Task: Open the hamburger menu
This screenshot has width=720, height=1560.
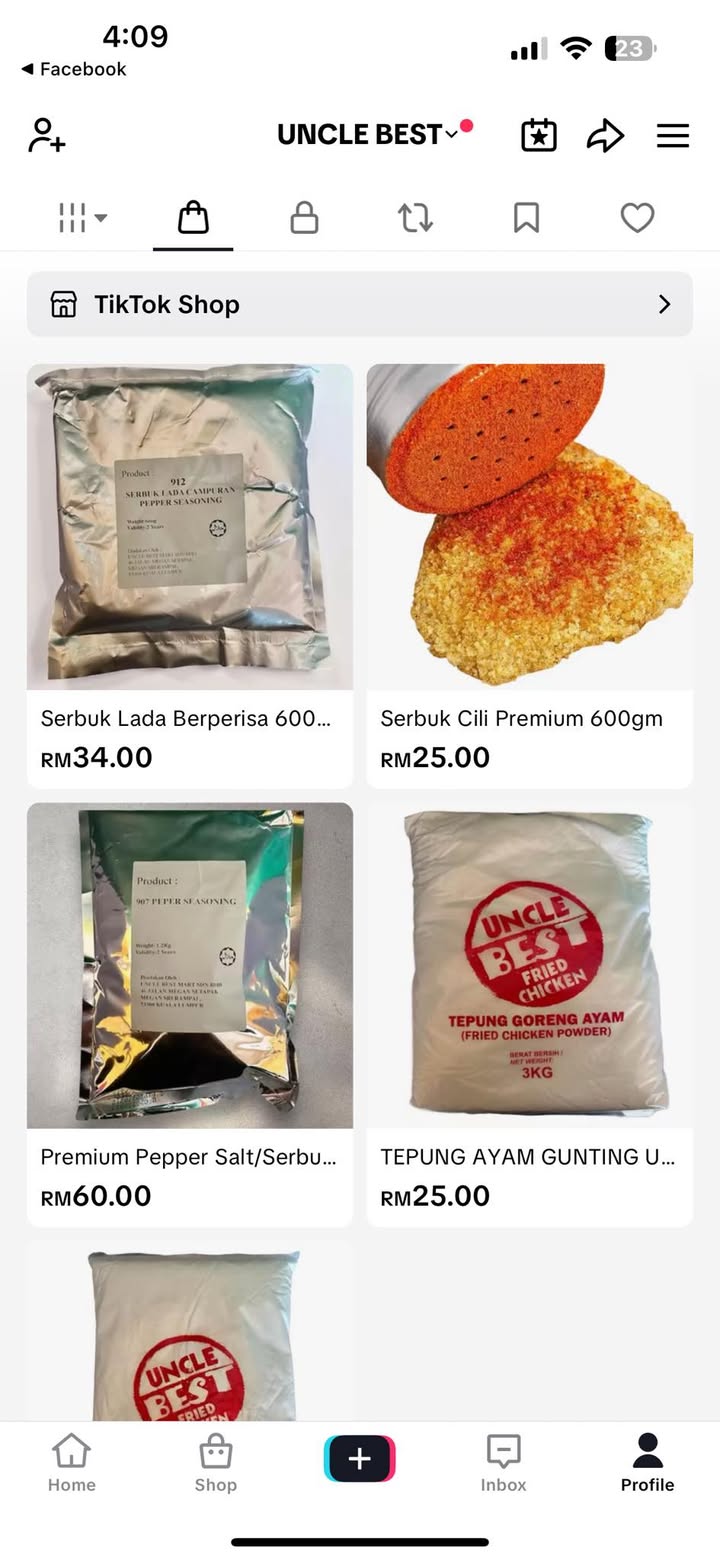Action: coord(673,135)
